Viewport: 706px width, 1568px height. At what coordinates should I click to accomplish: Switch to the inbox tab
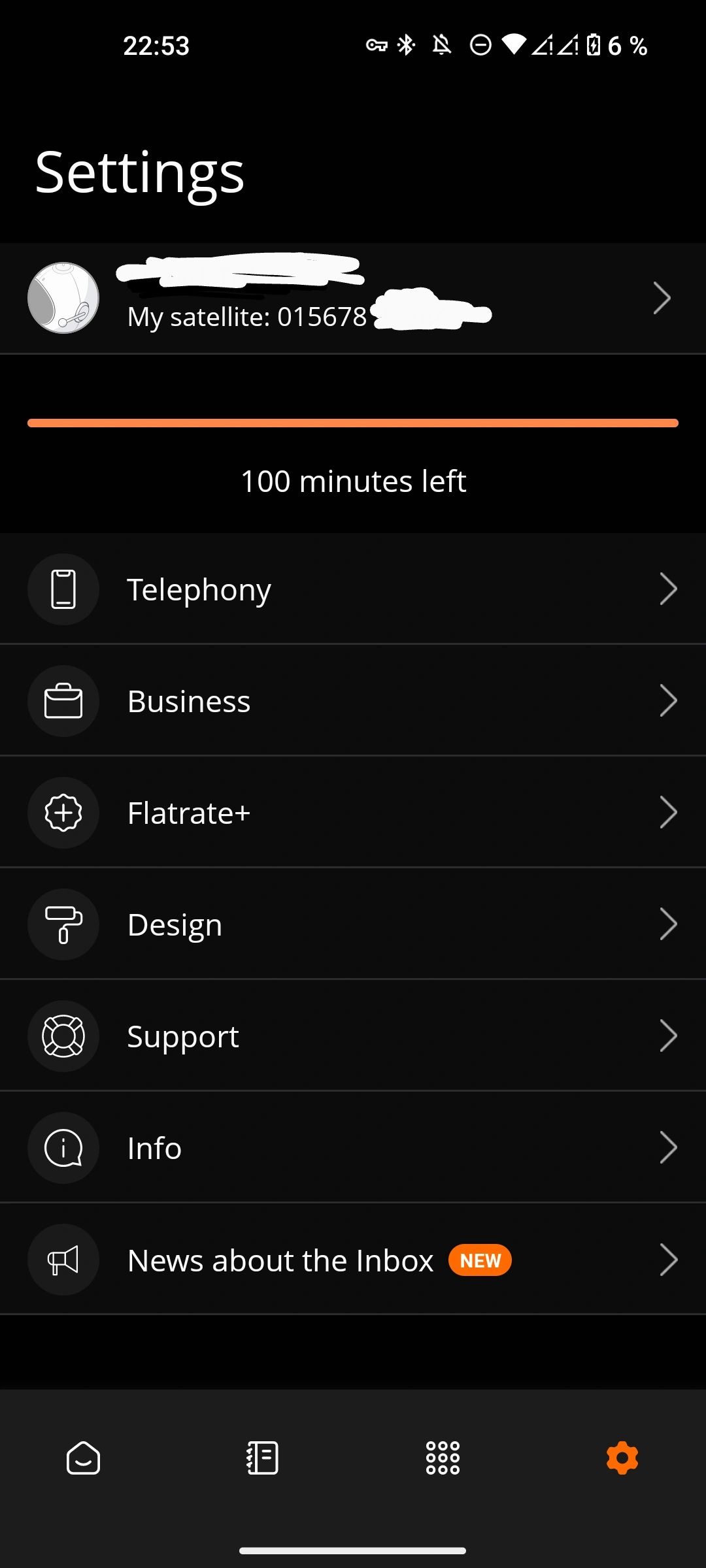click(84, 1458)
